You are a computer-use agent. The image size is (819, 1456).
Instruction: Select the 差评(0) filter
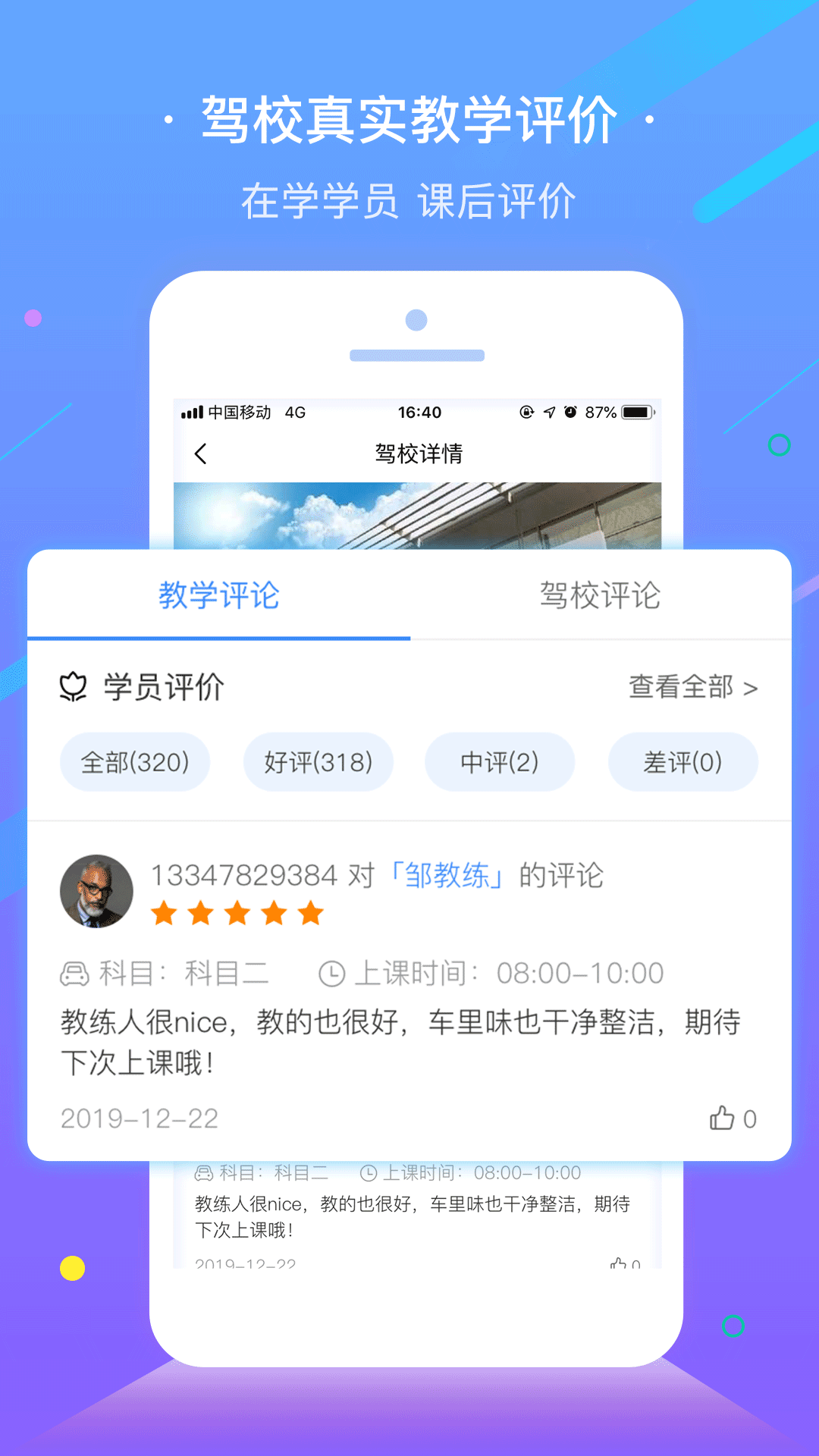682,762
